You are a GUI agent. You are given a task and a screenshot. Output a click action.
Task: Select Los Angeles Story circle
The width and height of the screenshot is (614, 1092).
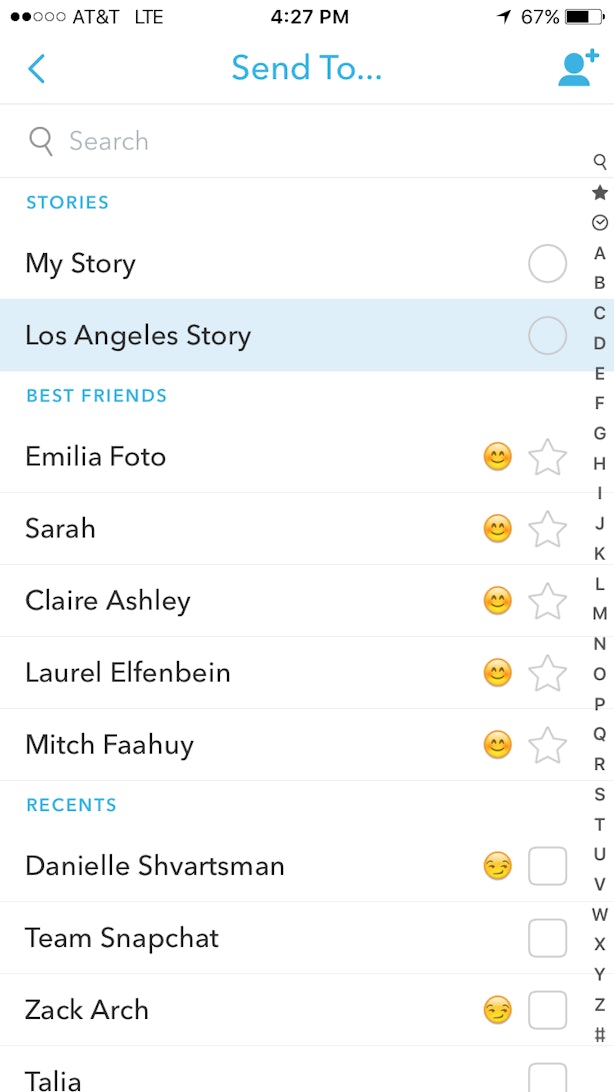(547, 336)
